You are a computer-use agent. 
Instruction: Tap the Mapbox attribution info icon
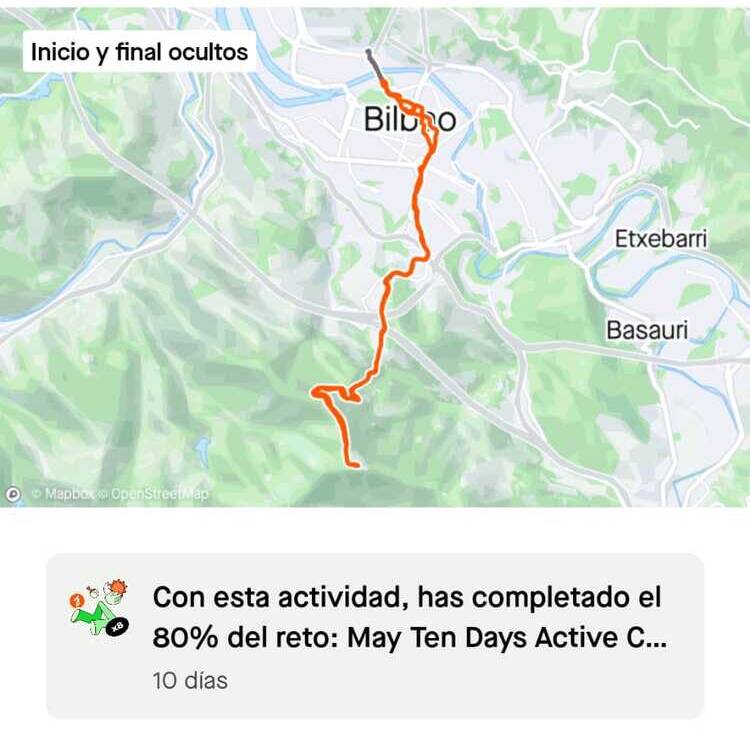[13, 493]
